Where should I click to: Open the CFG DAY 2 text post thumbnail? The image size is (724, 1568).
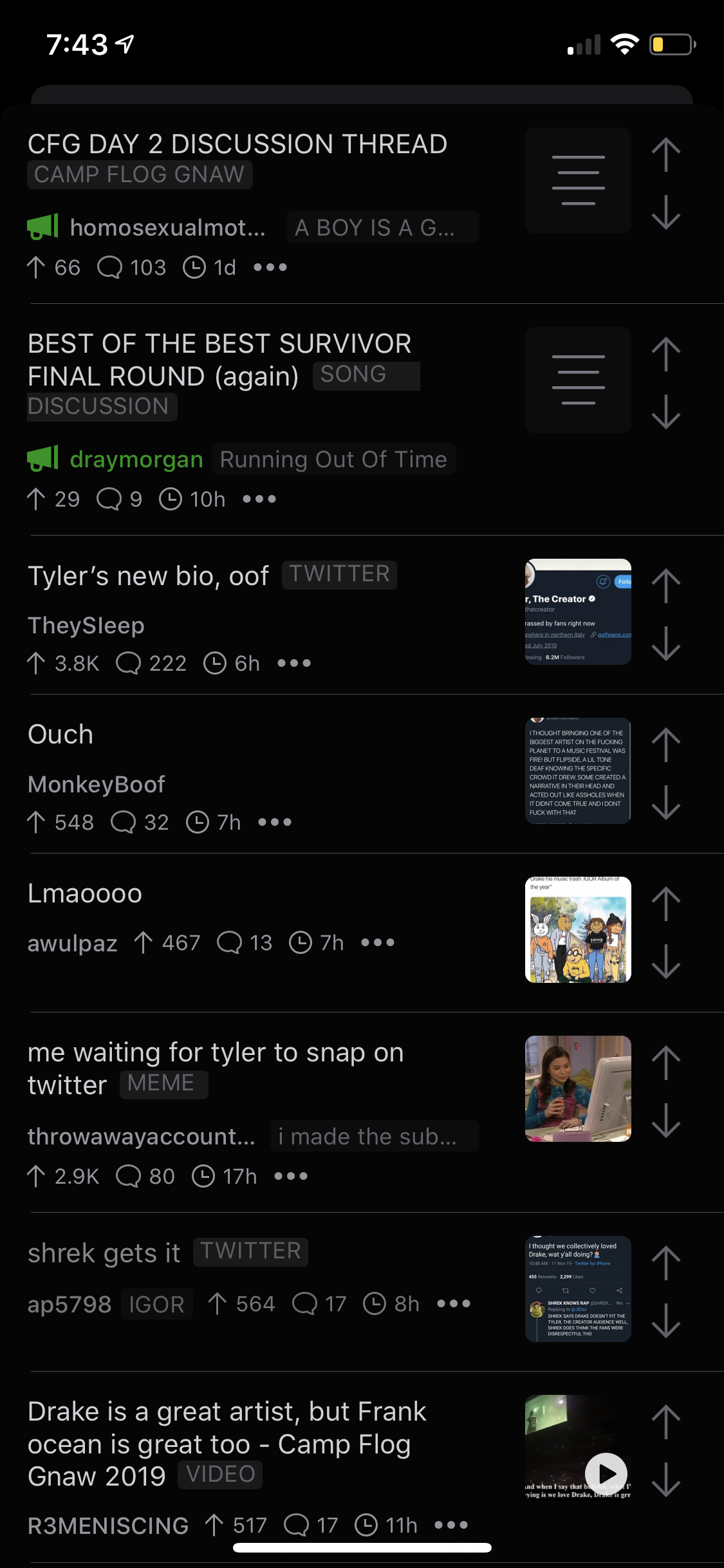pyautogui.click(x=578, y=180)
